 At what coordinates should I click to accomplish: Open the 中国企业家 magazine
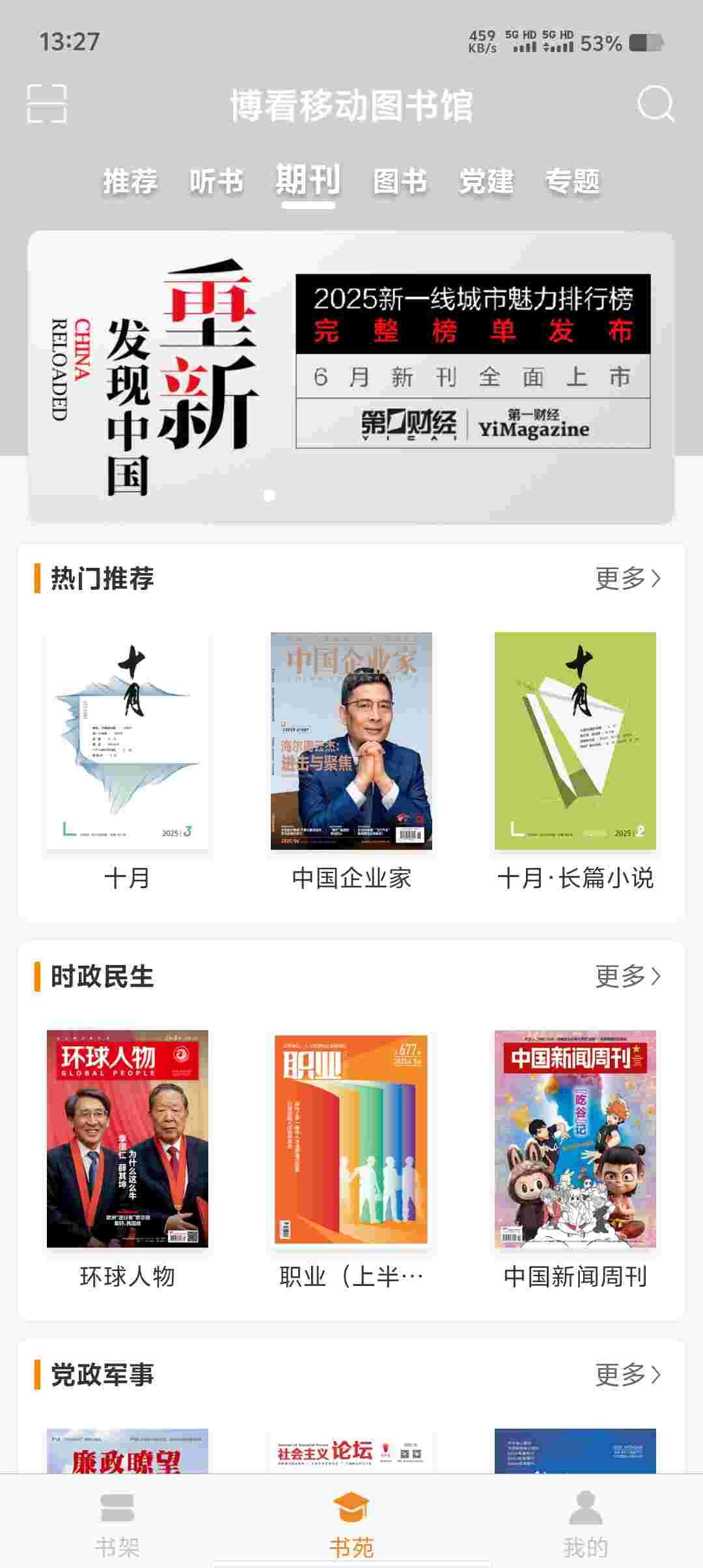351,741
